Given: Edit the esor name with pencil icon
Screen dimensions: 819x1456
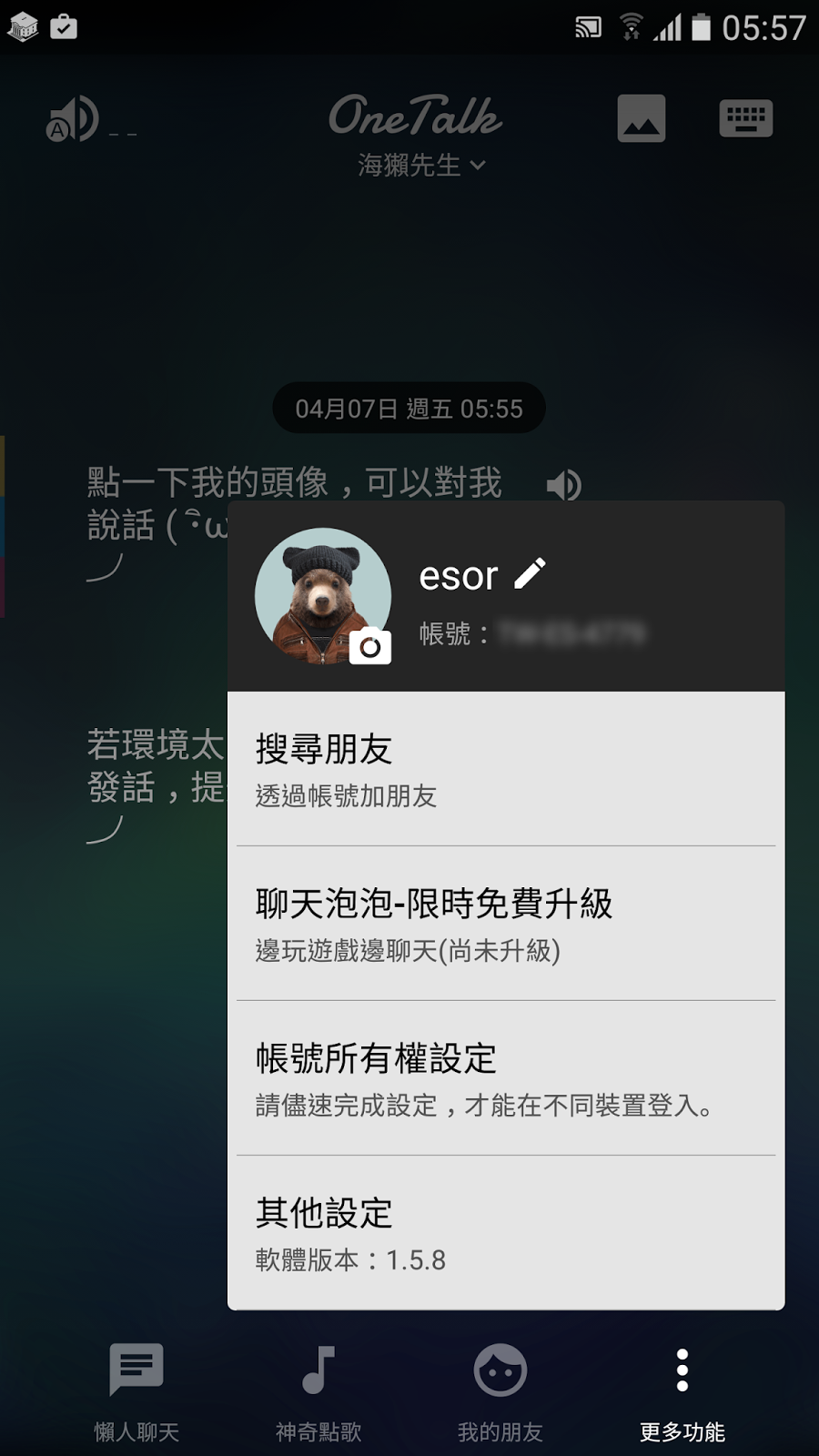Looking at the screenshot, I should point(530,574).
